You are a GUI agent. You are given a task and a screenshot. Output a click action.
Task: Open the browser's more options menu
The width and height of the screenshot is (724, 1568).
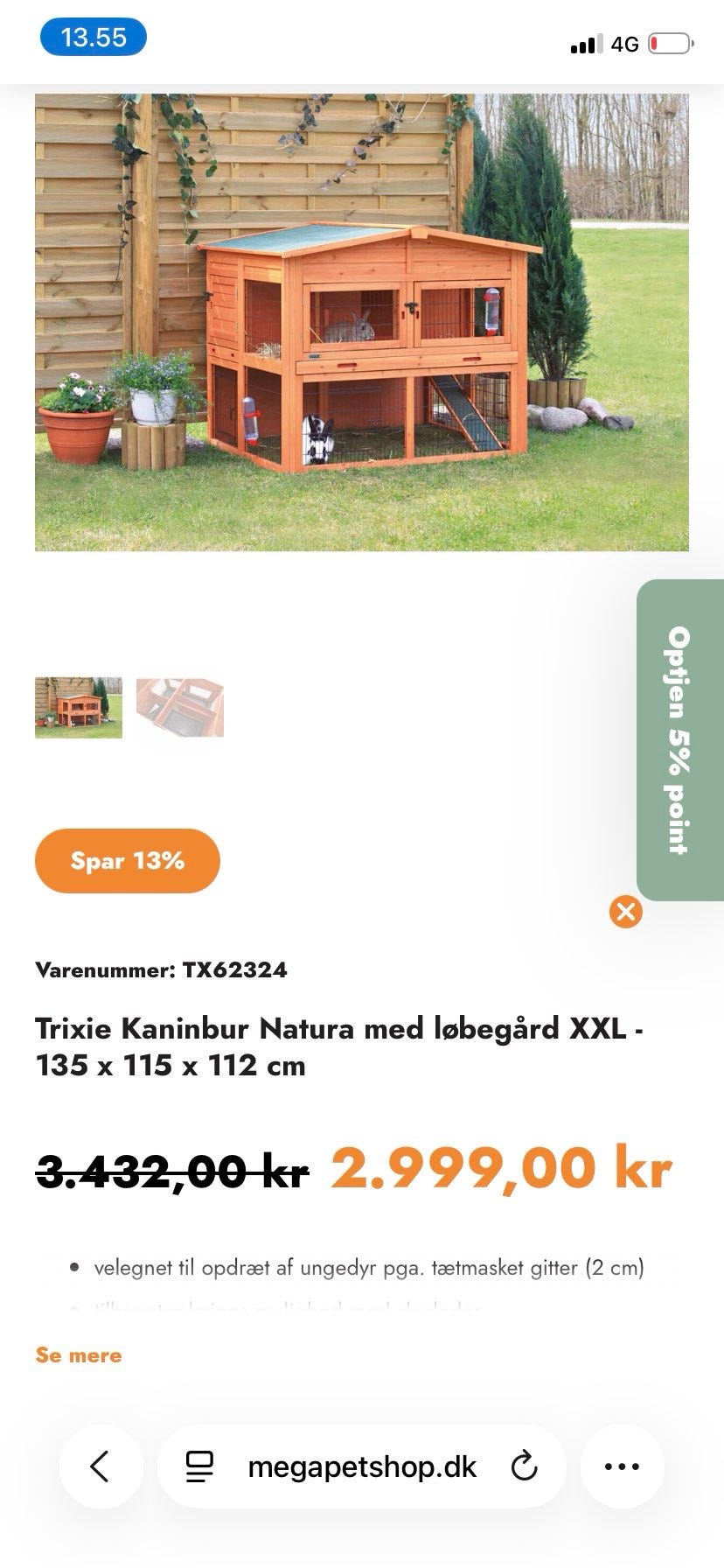tap(622, 1466)
